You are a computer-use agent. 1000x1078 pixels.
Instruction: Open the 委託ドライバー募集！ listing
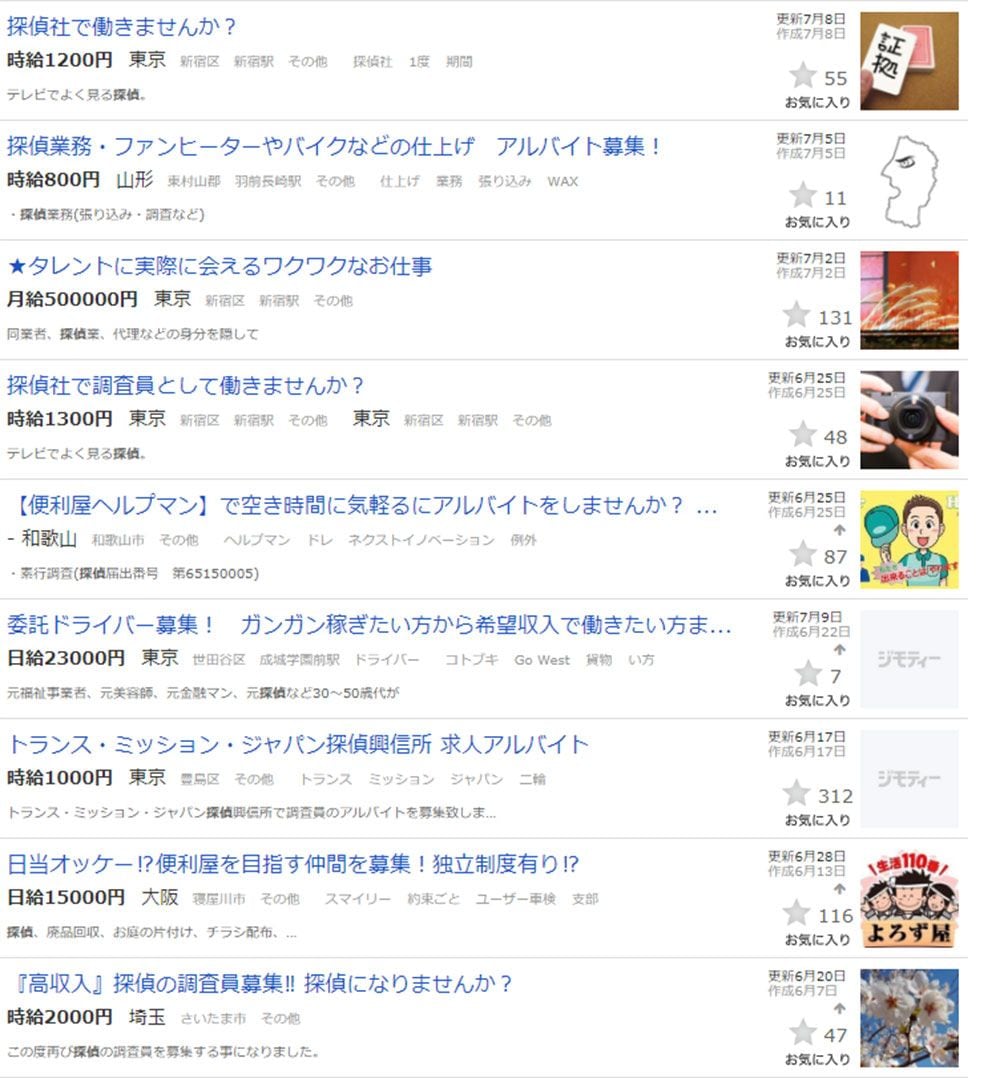(370, 626)
